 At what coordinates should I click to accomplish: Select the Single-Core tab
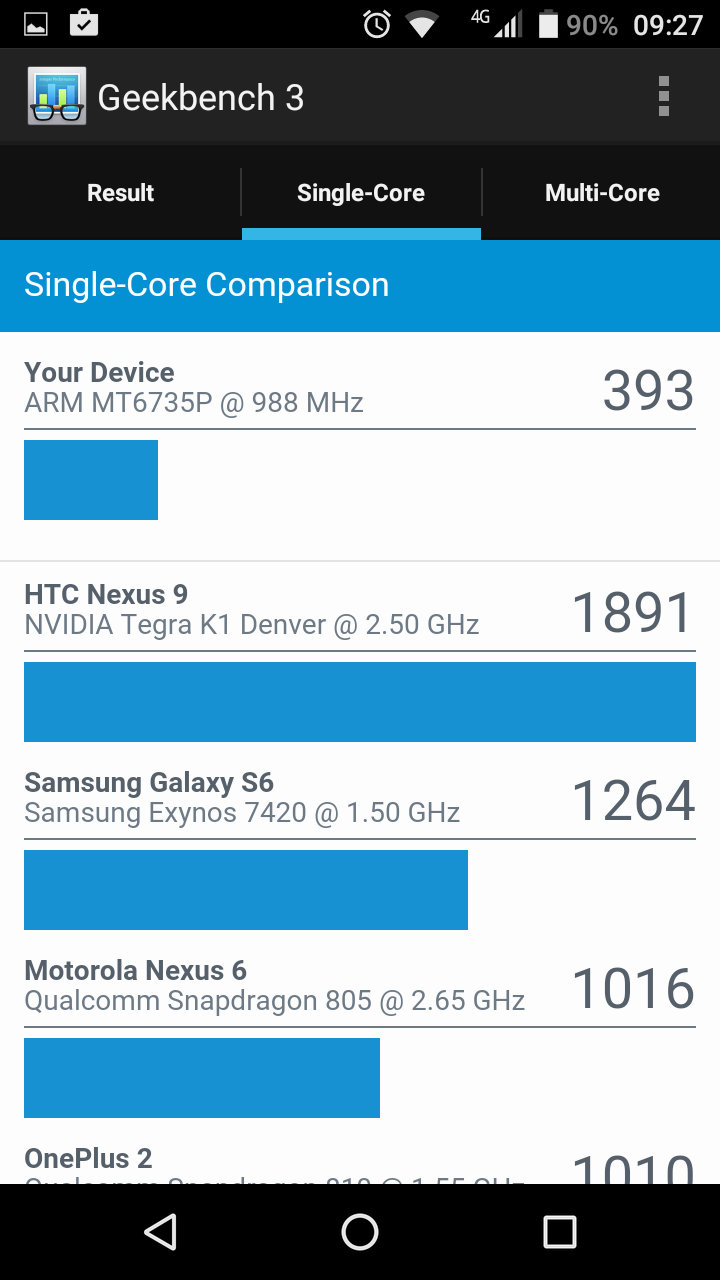(x=361, y=193)
